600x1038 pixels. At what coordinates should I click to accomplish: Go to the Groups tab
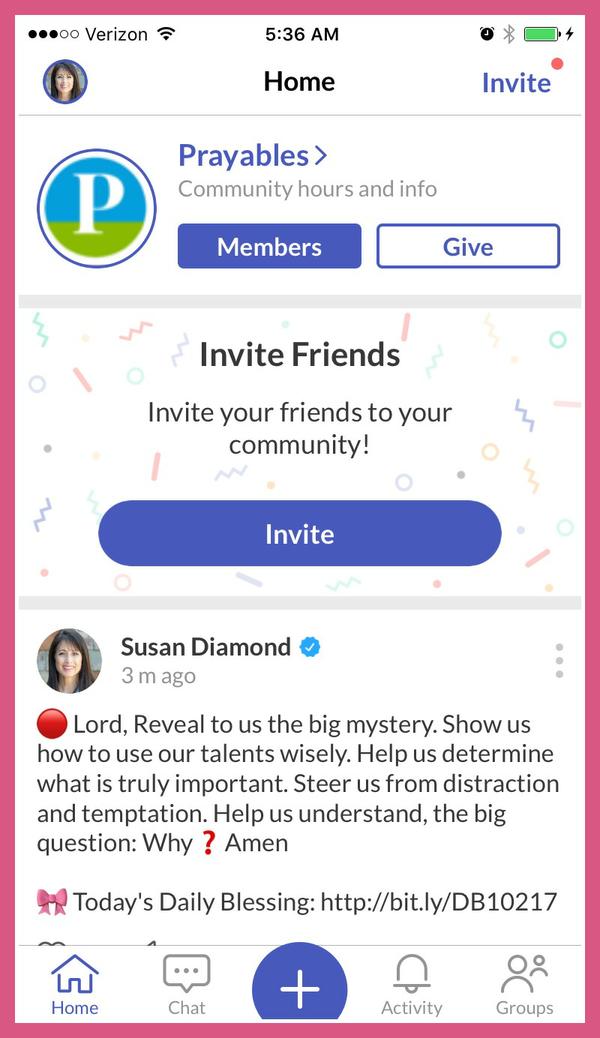(524, 985)
